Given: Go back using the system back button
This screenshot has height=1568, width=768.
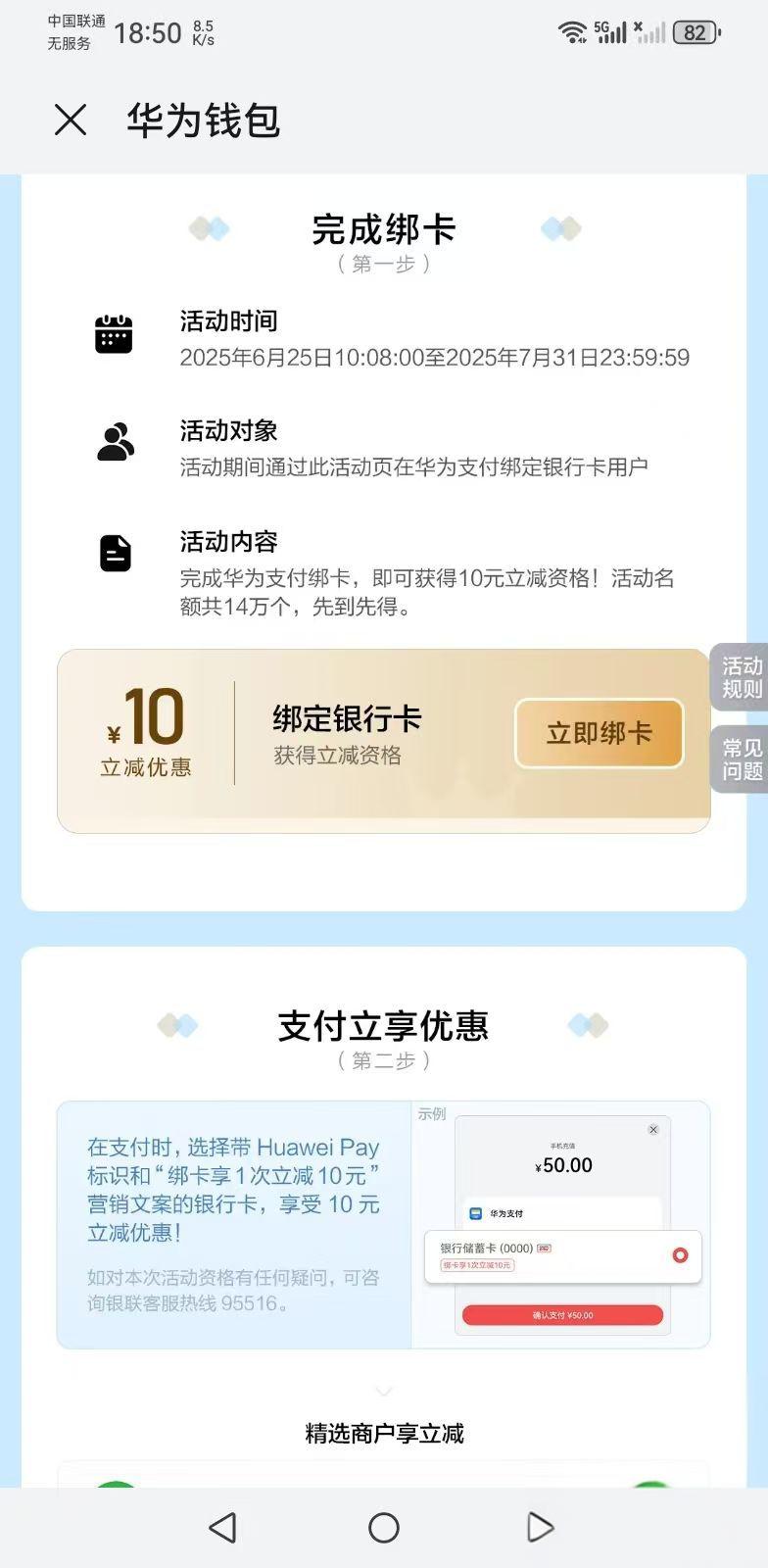Looking at the screenshot, I should (x=223, y=1527).
